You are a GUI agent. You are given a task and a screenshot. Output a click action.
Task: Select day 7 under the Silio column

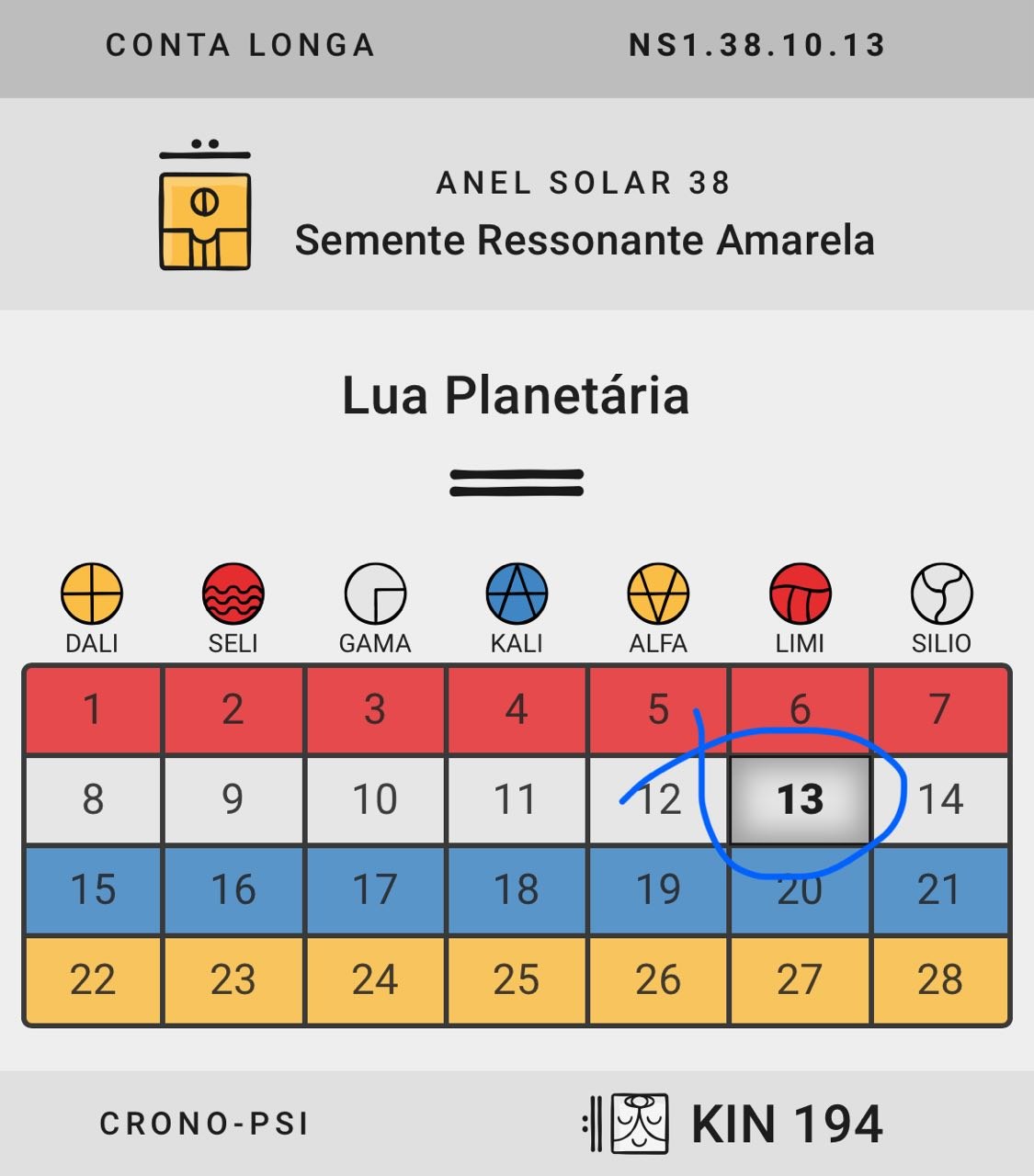click(939, 710)
